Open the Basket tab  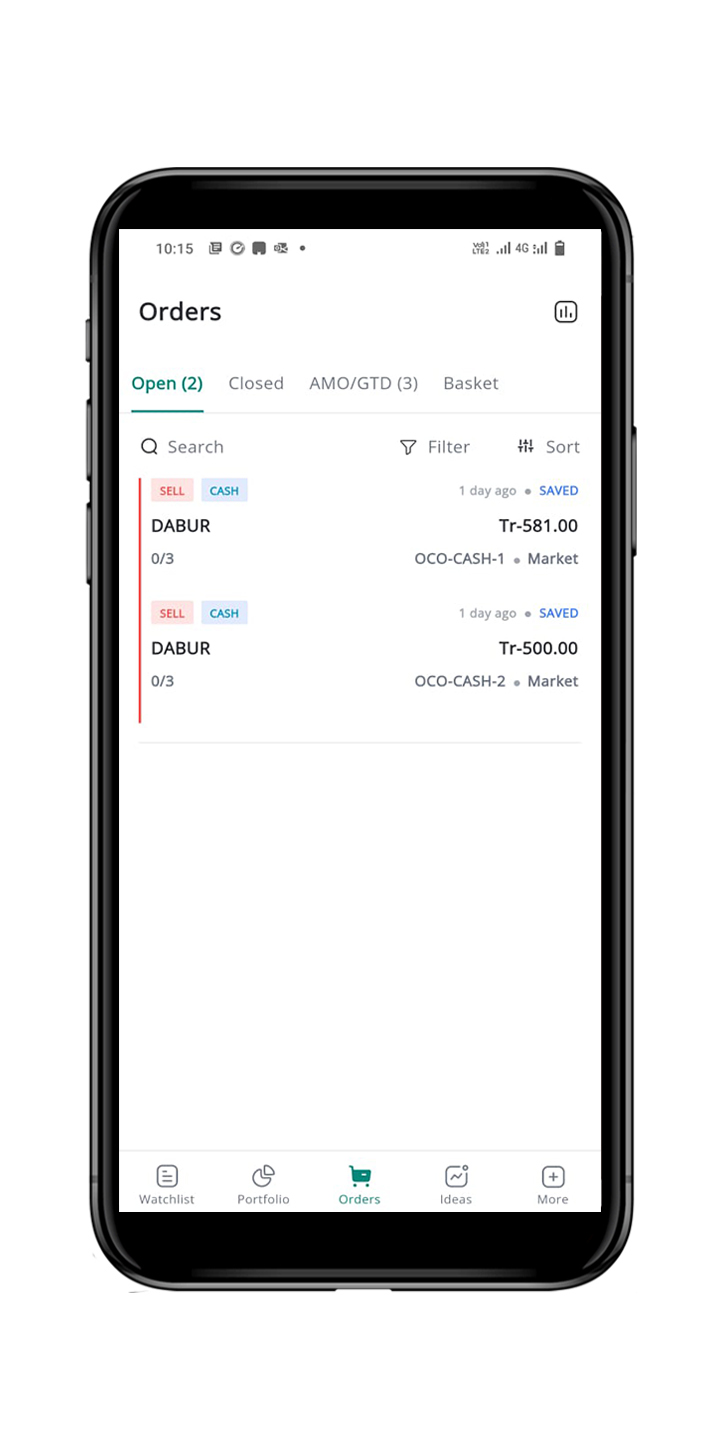(471, 383)
